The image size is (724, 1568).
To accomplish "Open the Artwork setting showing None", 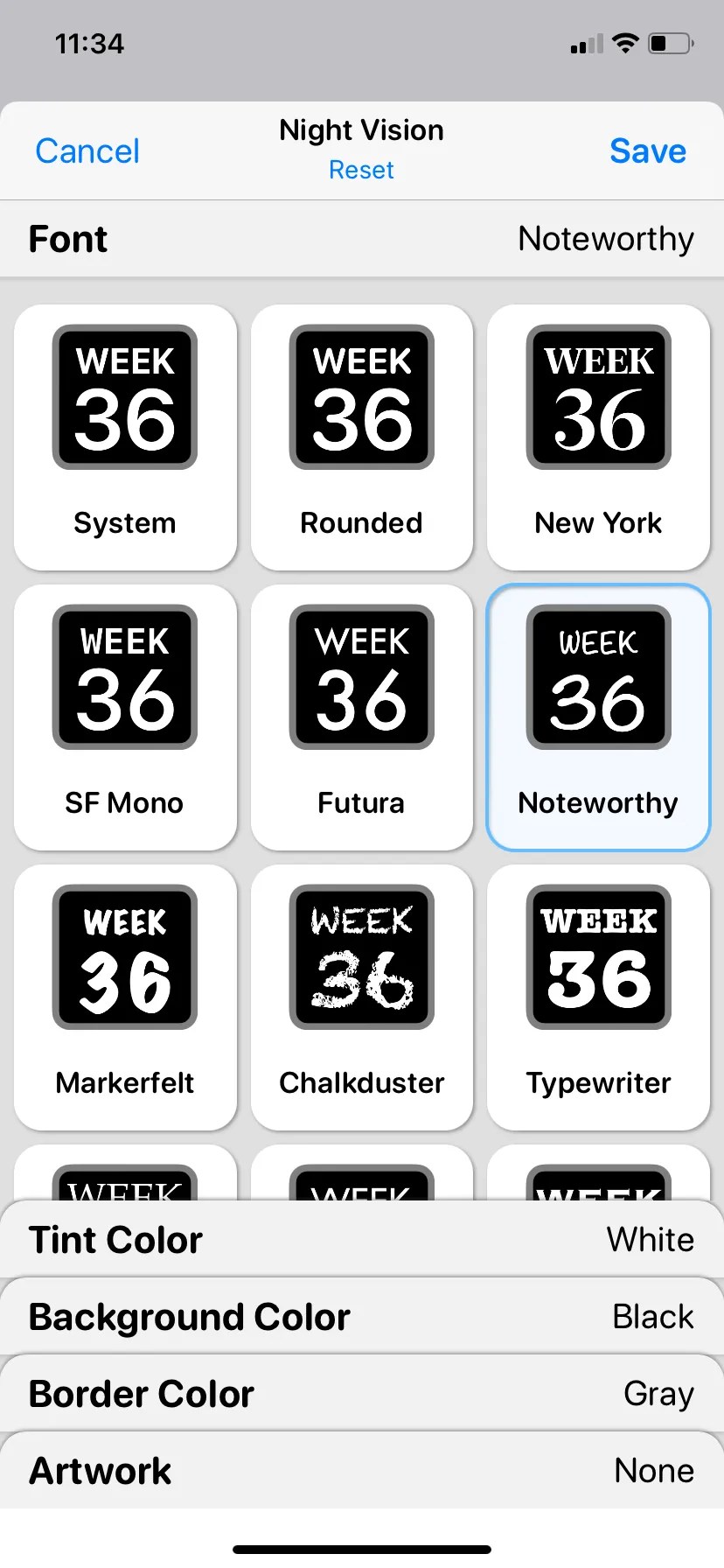I will coord(361,1470).
